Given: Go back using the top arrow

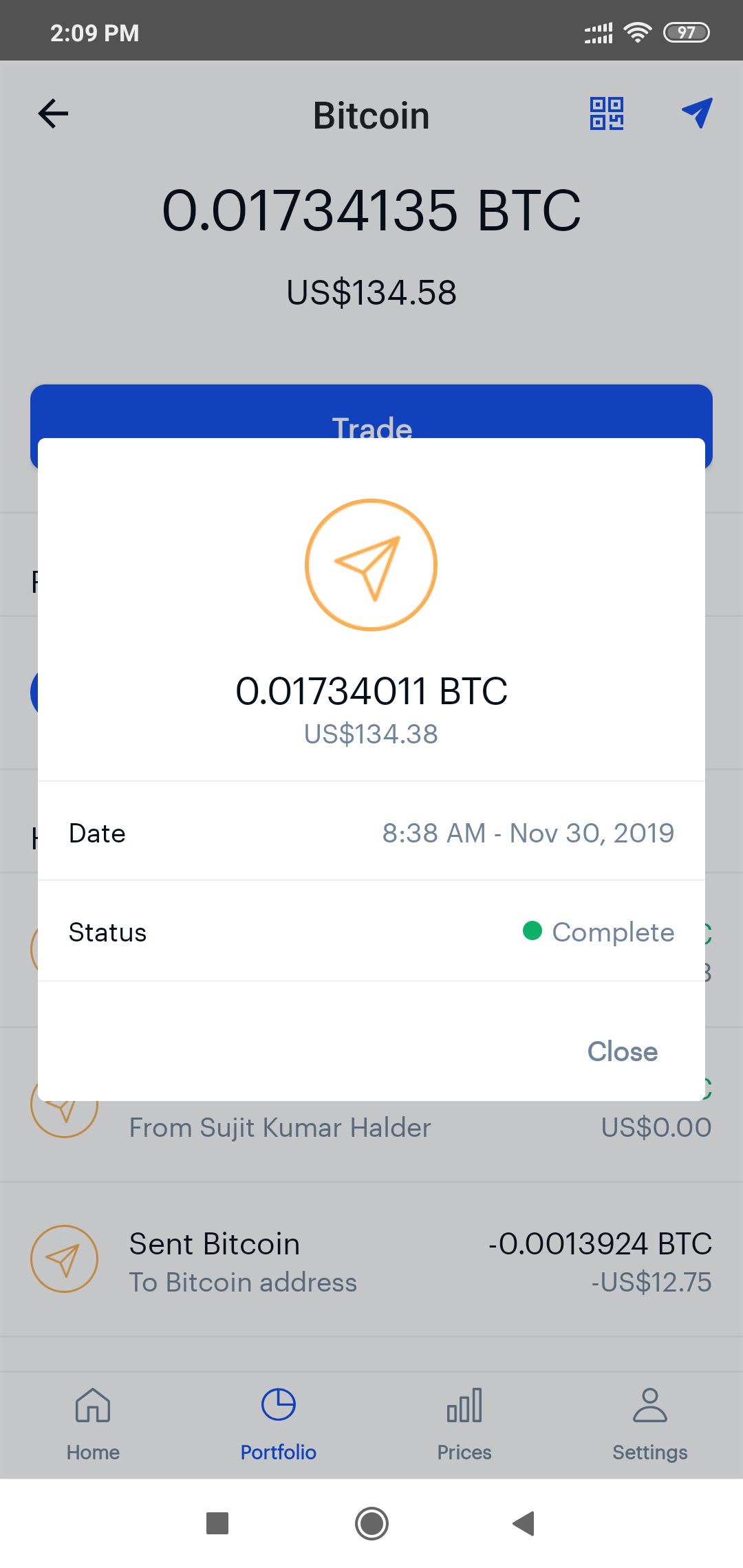Looking at the screenshot, I should 53,113.
